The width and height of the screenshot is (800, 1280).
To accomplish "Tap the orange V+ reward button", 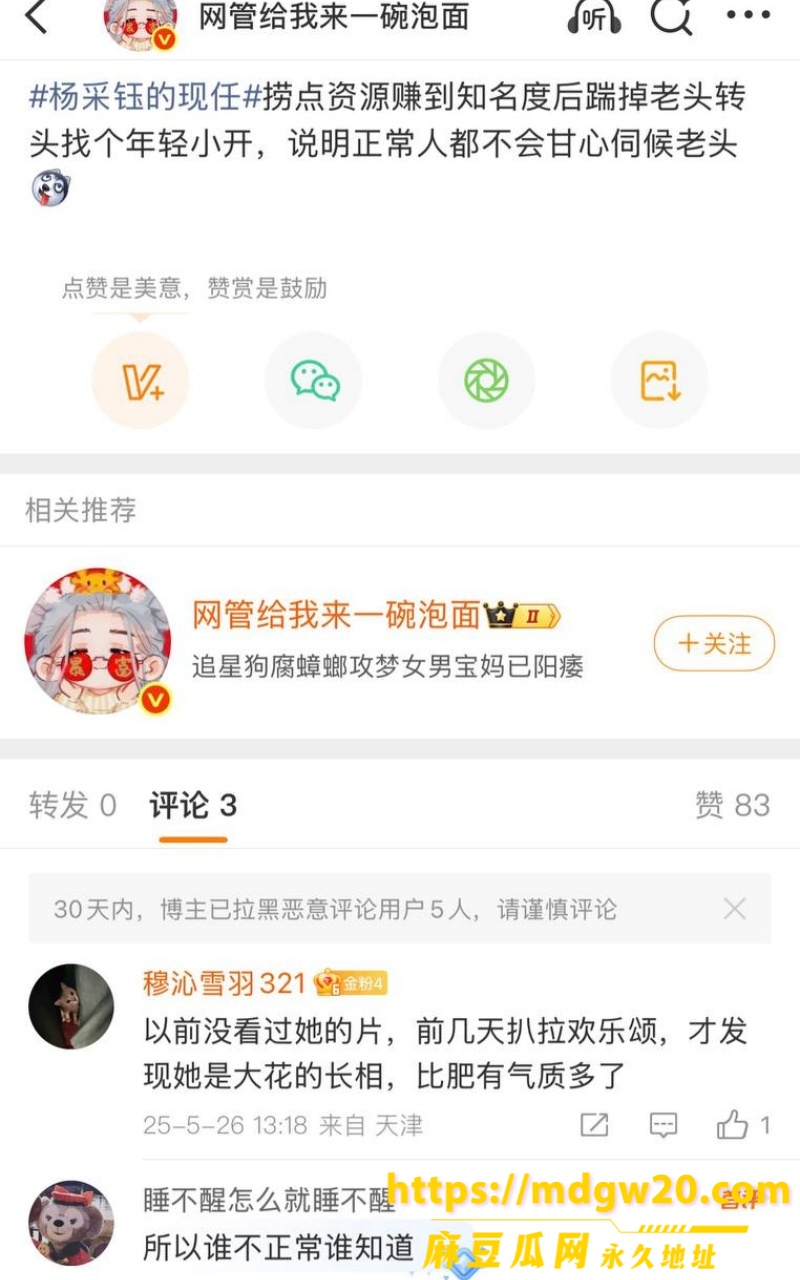I will click(x=141, y=381).
